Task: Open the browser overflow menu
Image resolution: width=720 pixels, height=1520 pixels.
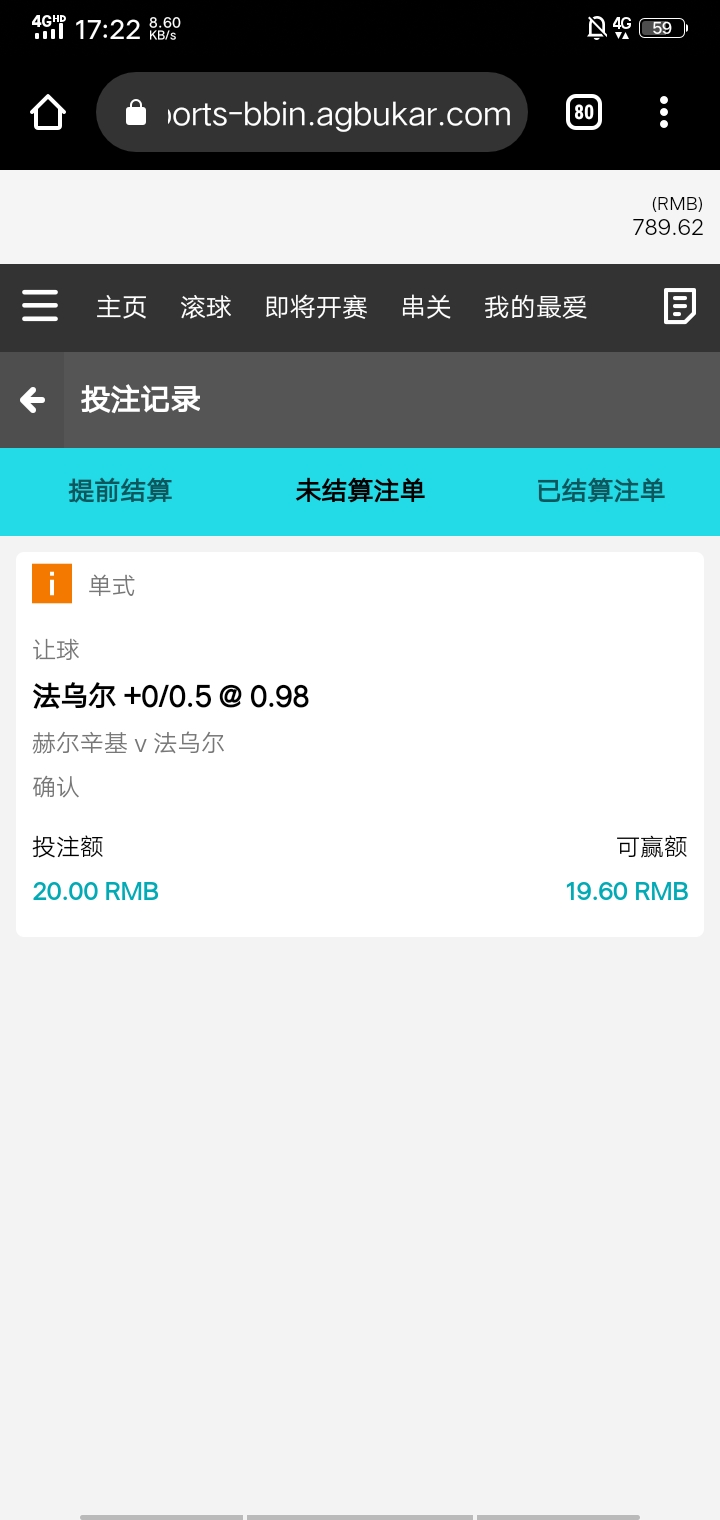Action: (x=664, y=113)
